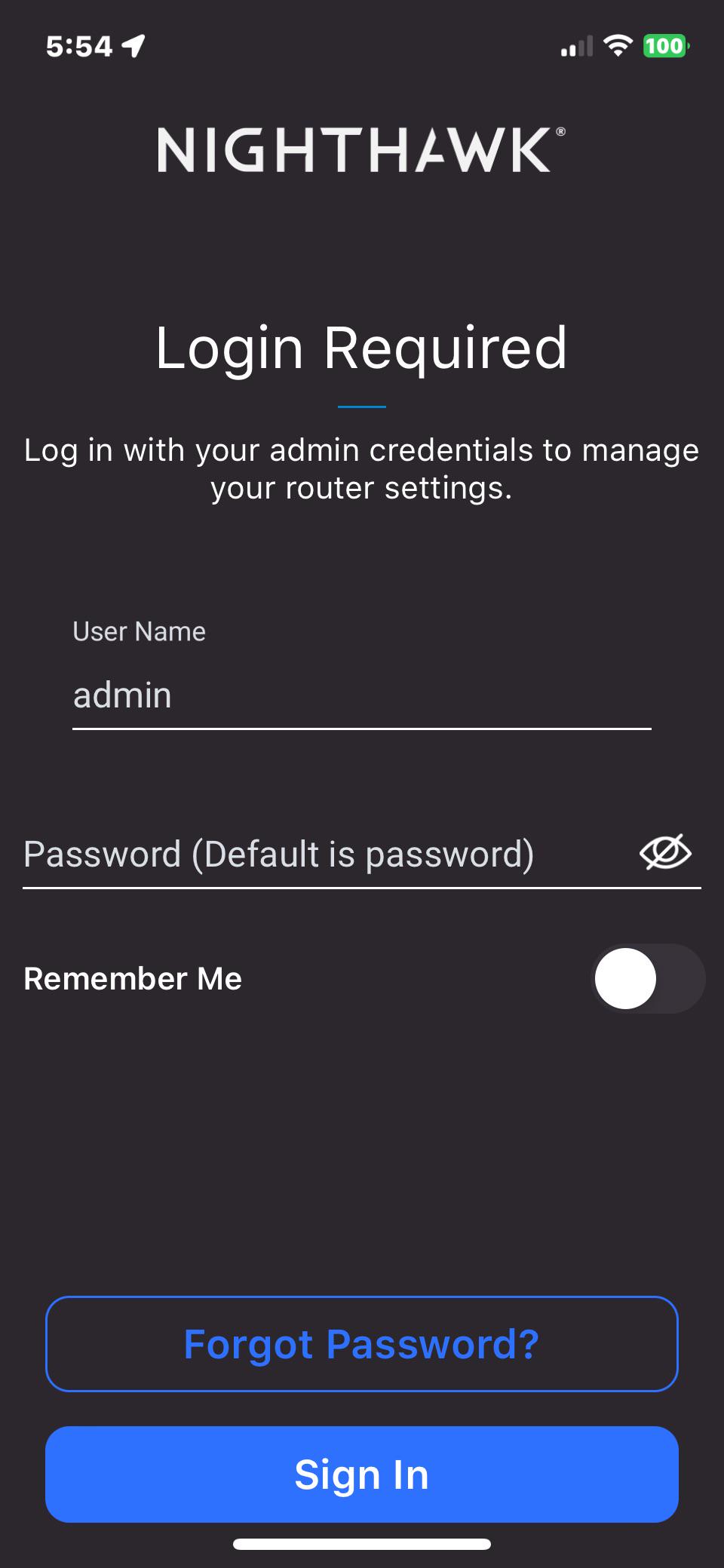Tap the blue divider under Login Required
724x1568 pixels.
[x=363, y=405]
